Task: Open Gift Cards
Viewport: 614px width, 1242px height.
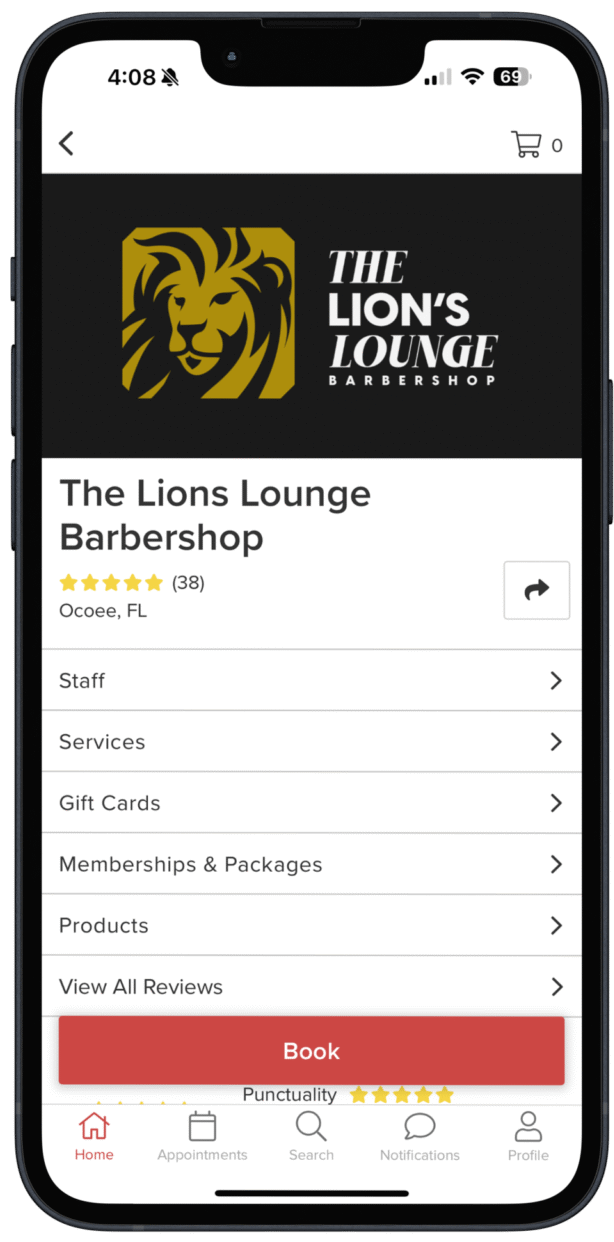Action: (x=311, y=803)
